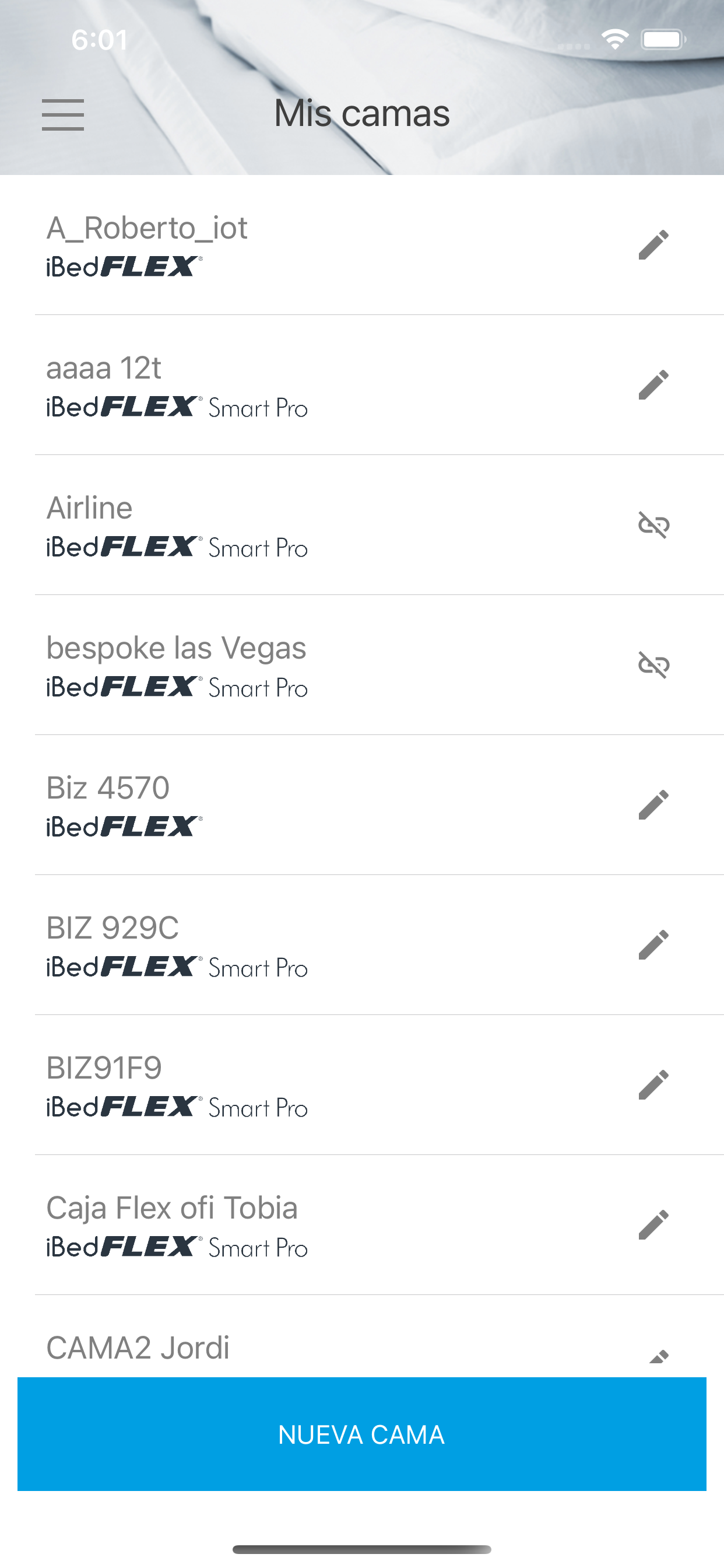The width and height of the screenshot is (724, 1568).
Task: Edit the A_Roberto_iot bed
Action: point(653,244)
